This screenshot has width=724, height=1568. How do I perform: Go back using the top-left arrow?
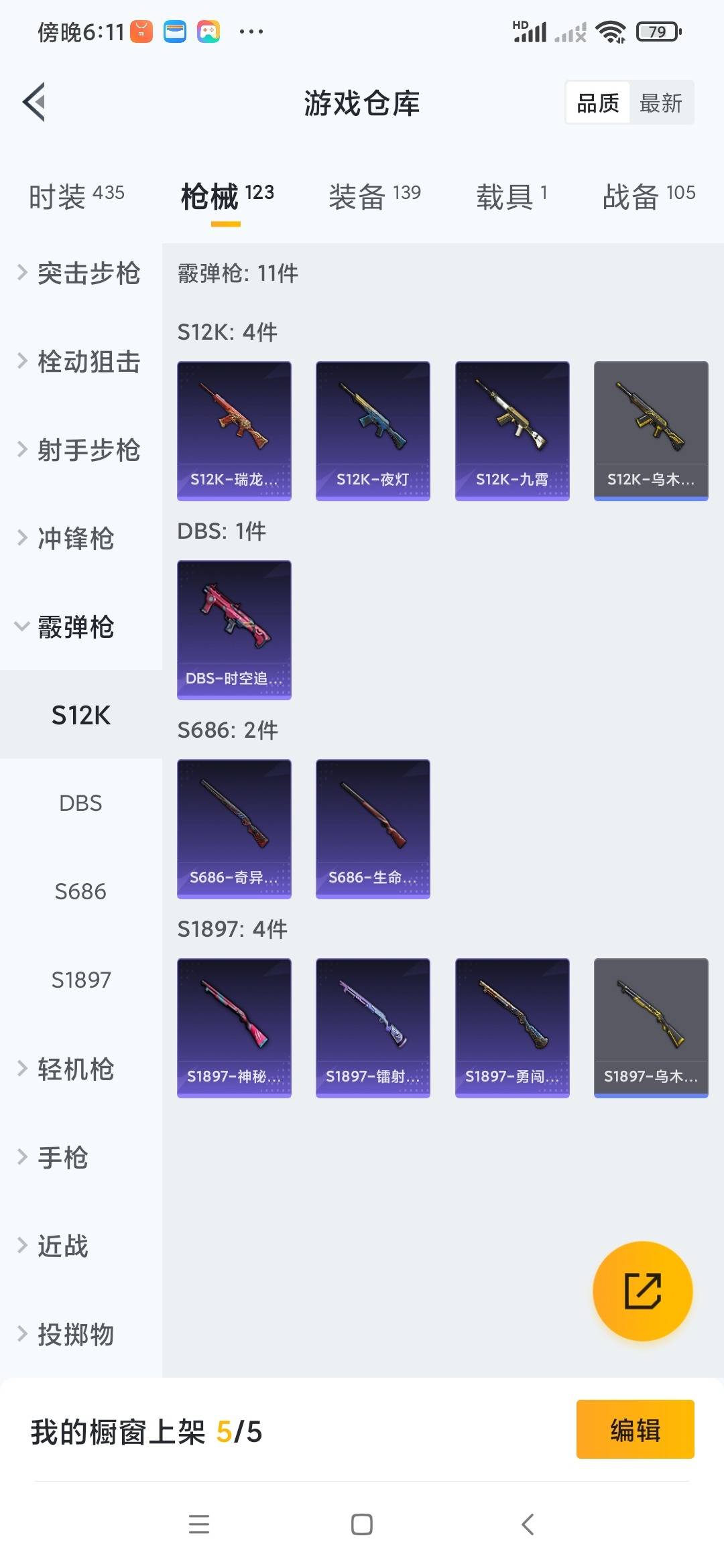pyautogui.click(x=35, y=103)
